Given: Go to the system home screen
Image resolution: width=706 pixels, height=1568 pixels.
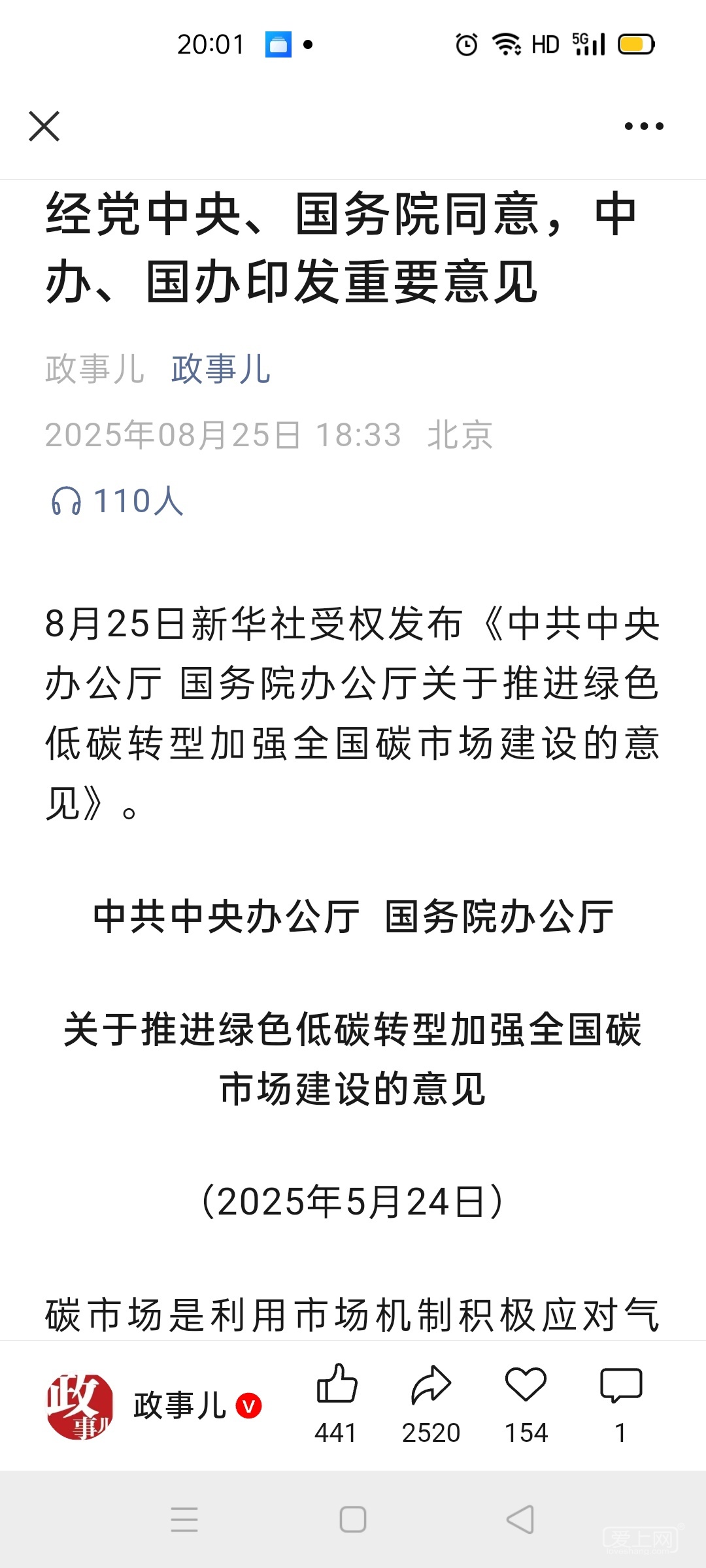Looking at the screenshot, I should pyautogui.click(x=353, y=1519).
